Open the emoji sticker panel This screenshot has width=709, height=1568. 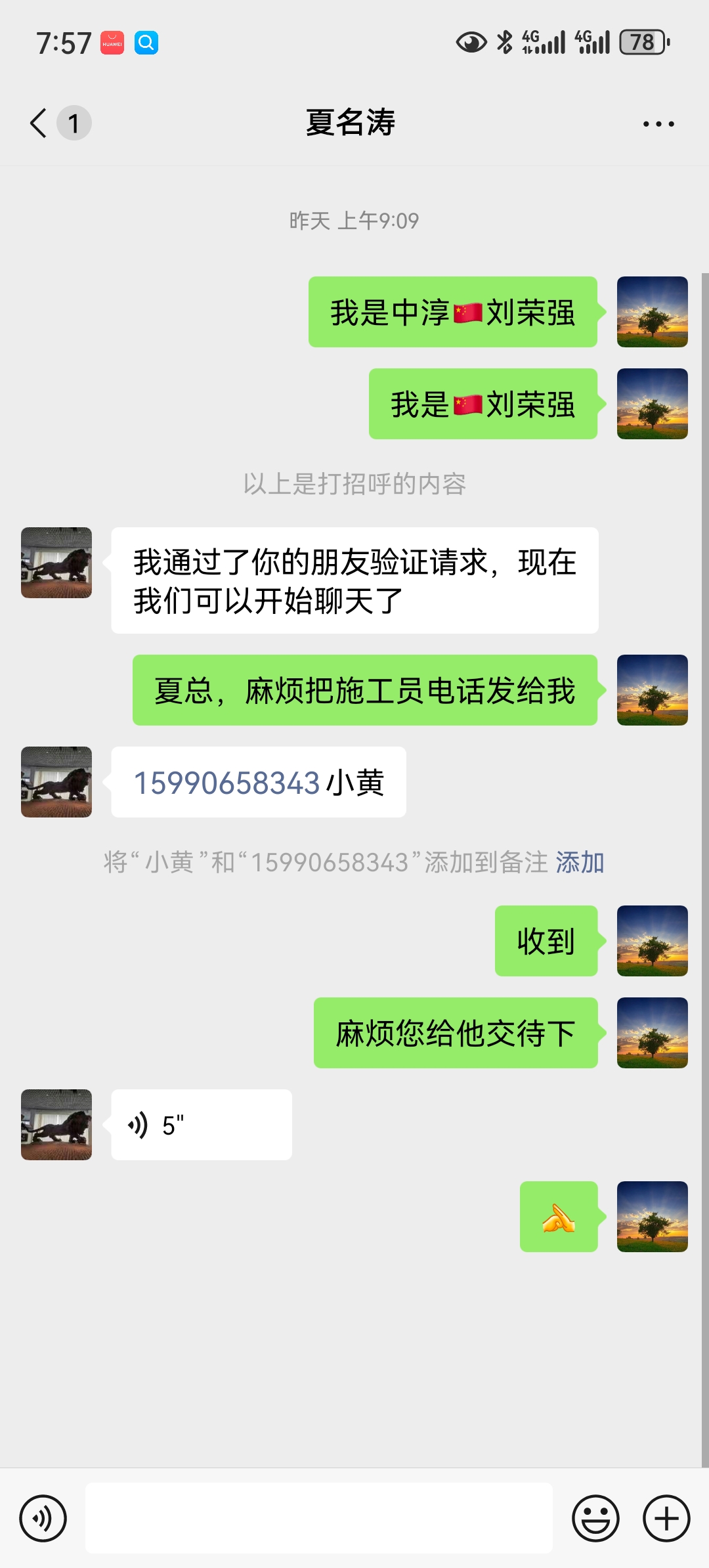click(x=595, y=1518)
